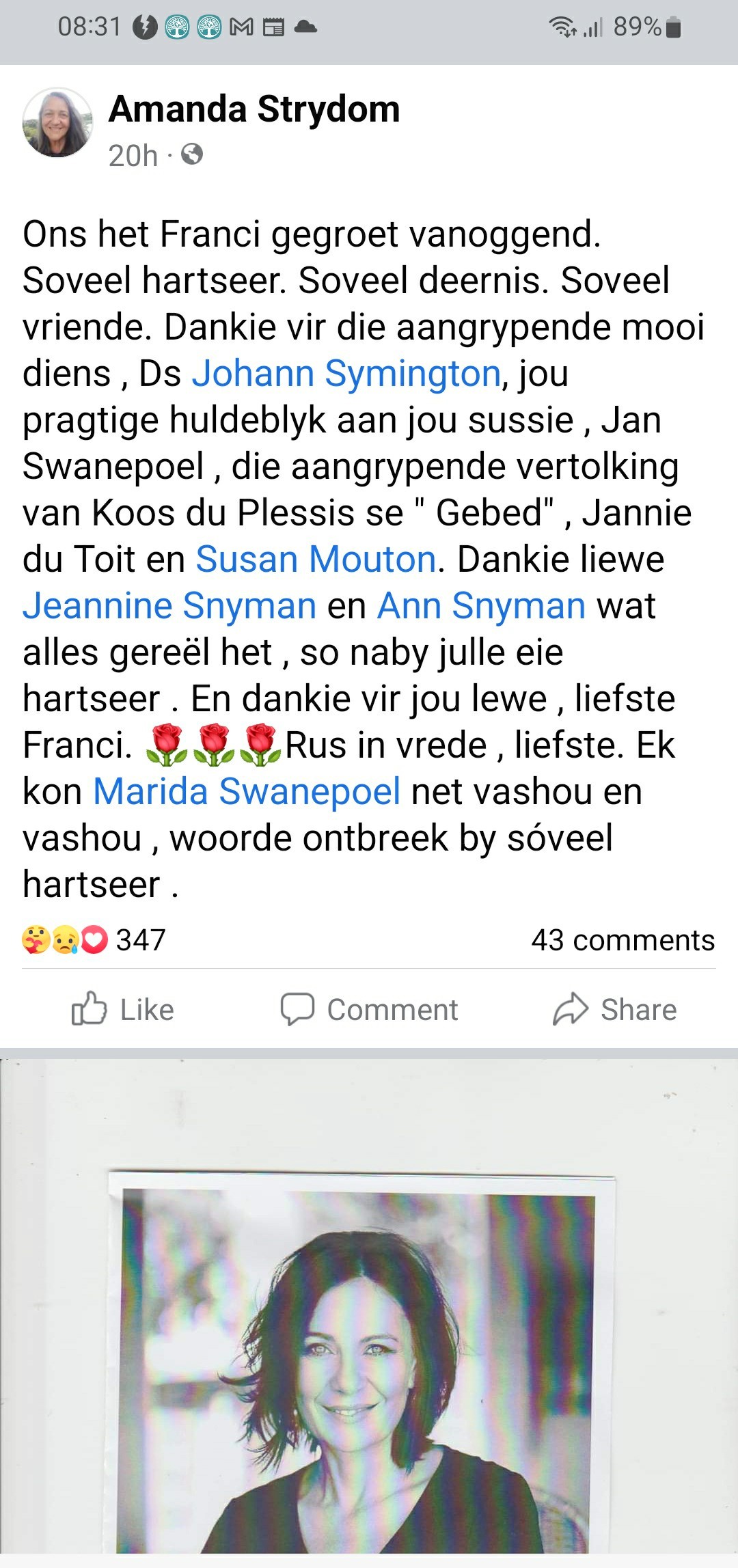View the 347 reactions list
The height and width of the screenshot is (1568, 738).
(94, 940)
